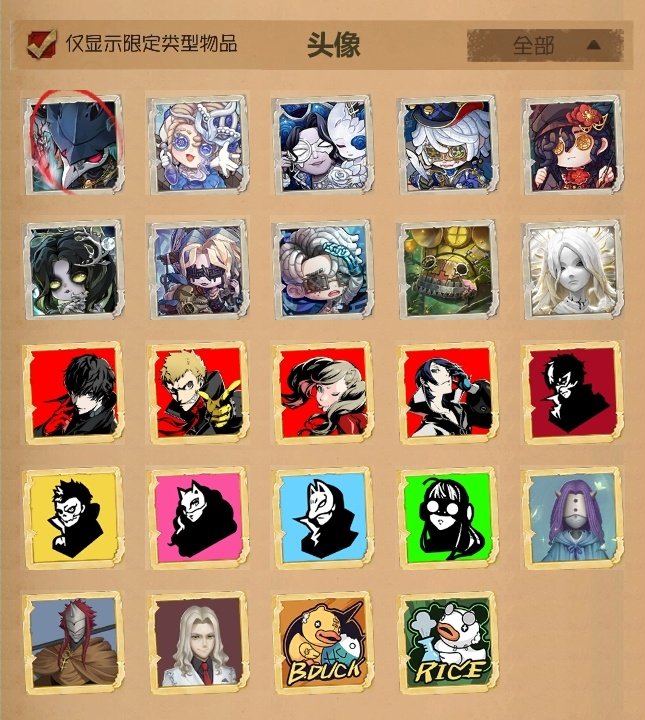The image size is (645, 720).
Task: Select the silhouette avatar on blue background
Action: pyautogui.click(x=321, y=517)
